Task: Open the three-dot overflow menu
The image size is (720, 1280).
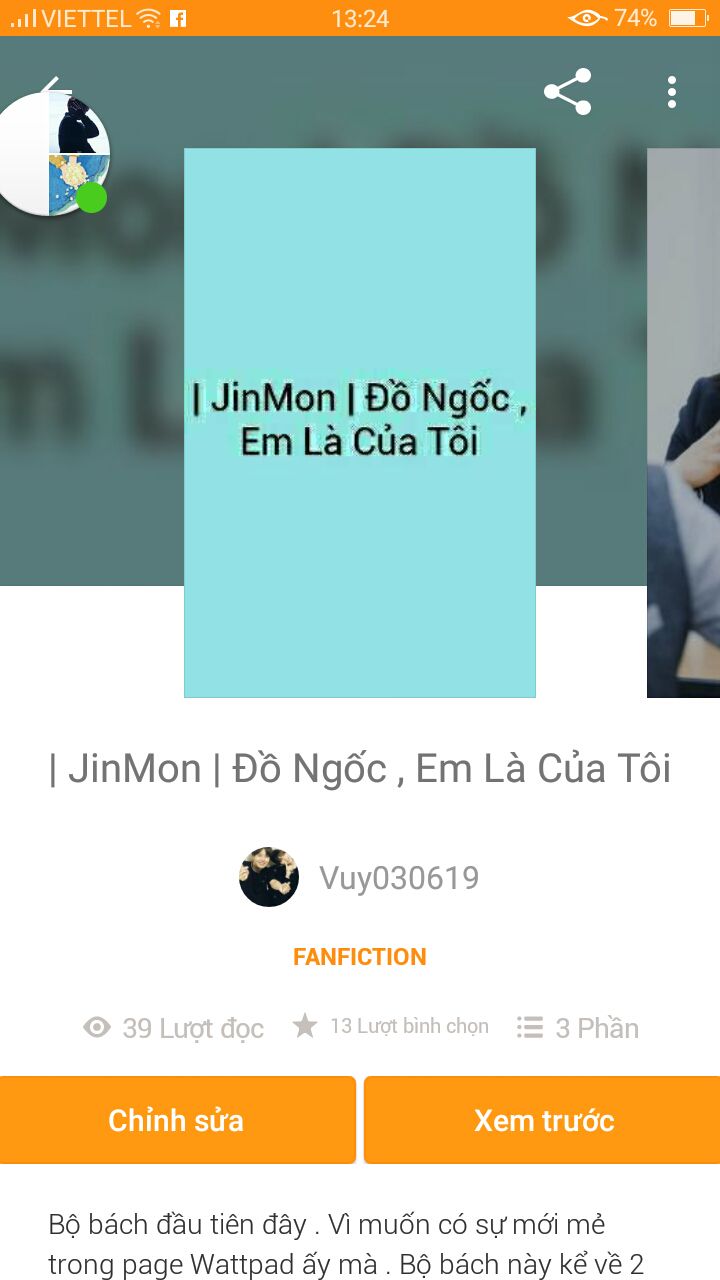Action: (672, 92)
